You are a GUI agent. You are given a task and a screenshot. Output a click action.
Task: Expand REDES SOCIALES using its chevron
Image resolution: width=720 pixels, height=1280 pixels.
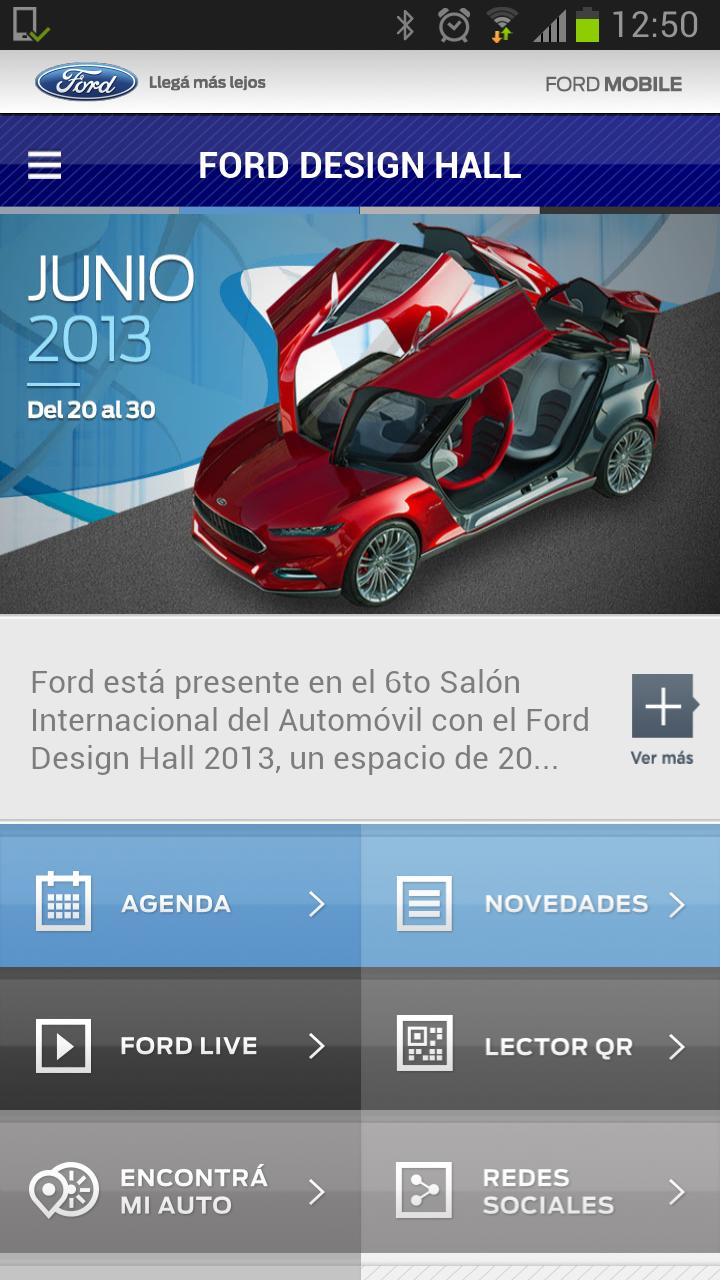(676, 1192)
